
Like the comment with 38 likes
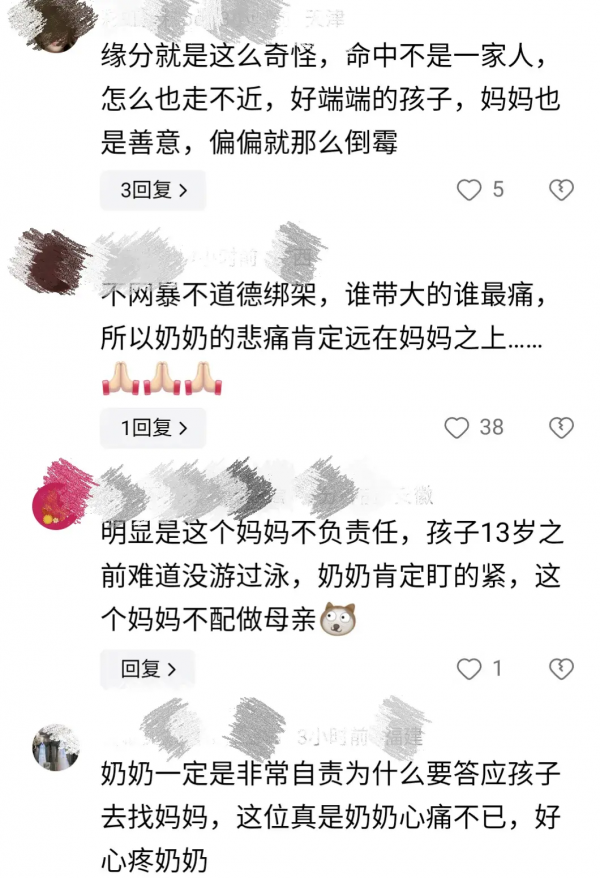pyautogui.click(x=457, y=428)
